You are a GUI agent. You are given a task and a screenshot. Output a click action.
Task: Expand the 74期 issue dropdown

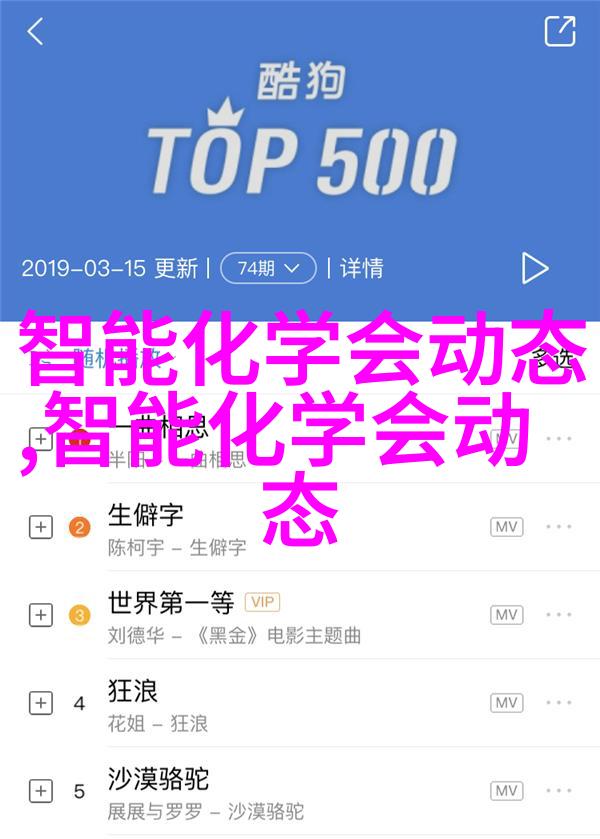click(267, 268)
